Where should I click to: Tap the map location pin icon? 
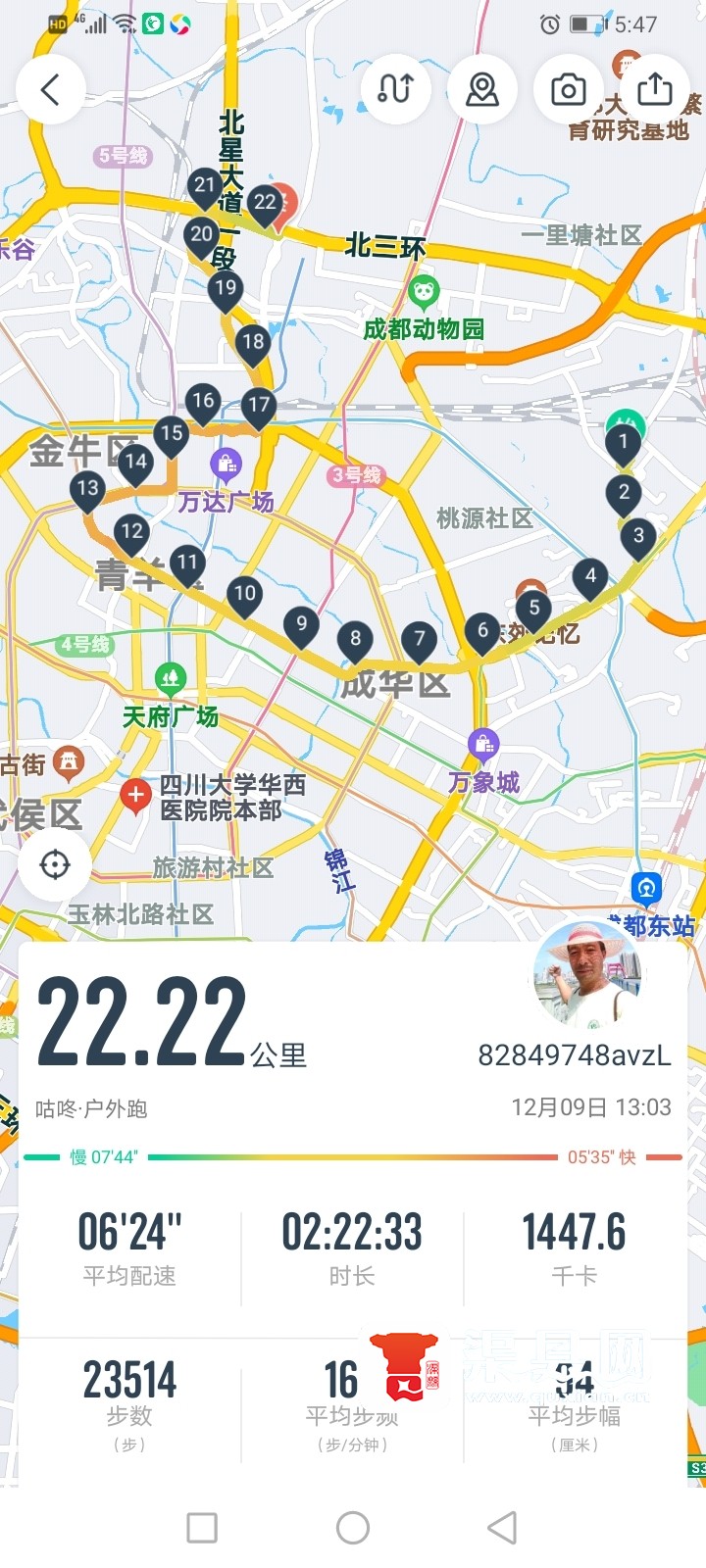[481, 90]
